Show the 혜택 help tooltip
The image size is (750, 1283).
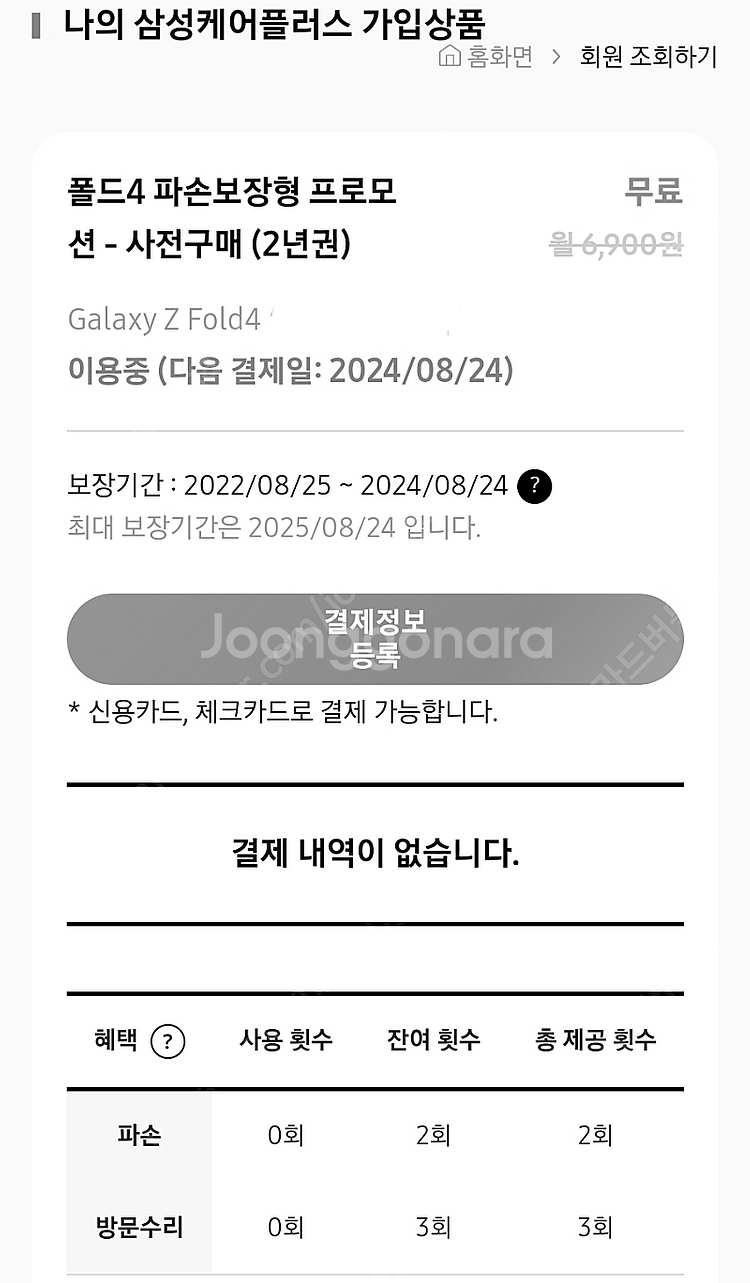168,1042
